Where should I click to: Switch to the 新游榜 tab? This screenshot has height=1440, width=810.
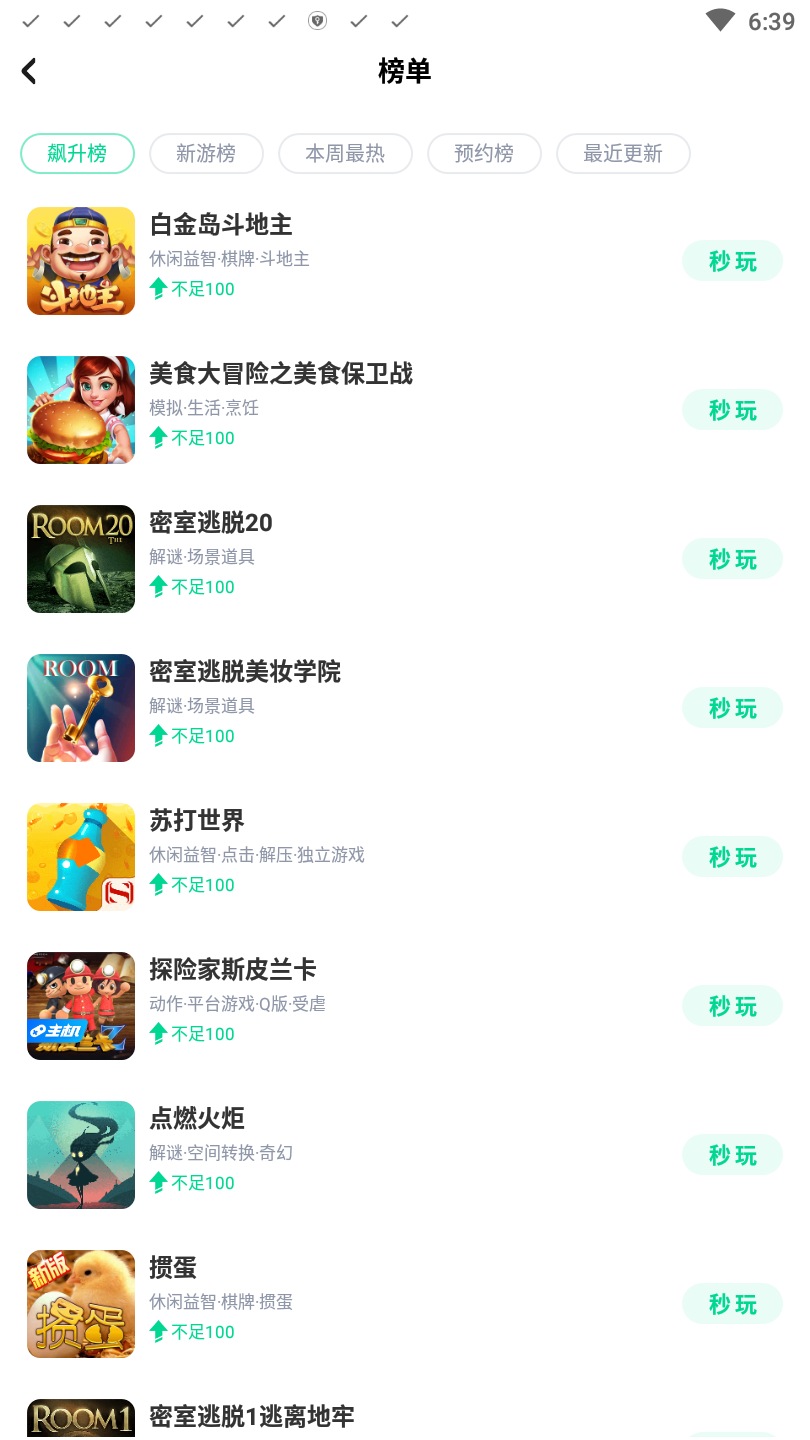tap(206, 153)
